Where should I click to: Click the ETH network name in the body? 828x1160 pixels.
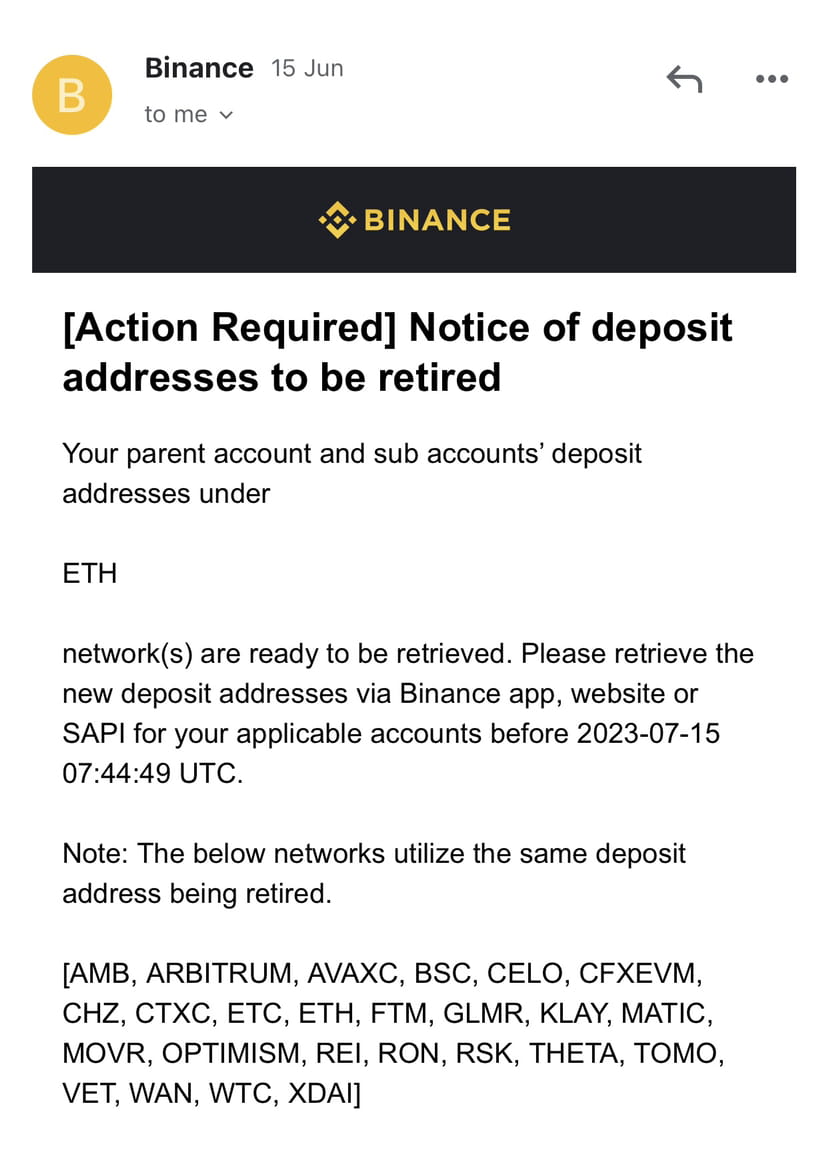[90, 573]
